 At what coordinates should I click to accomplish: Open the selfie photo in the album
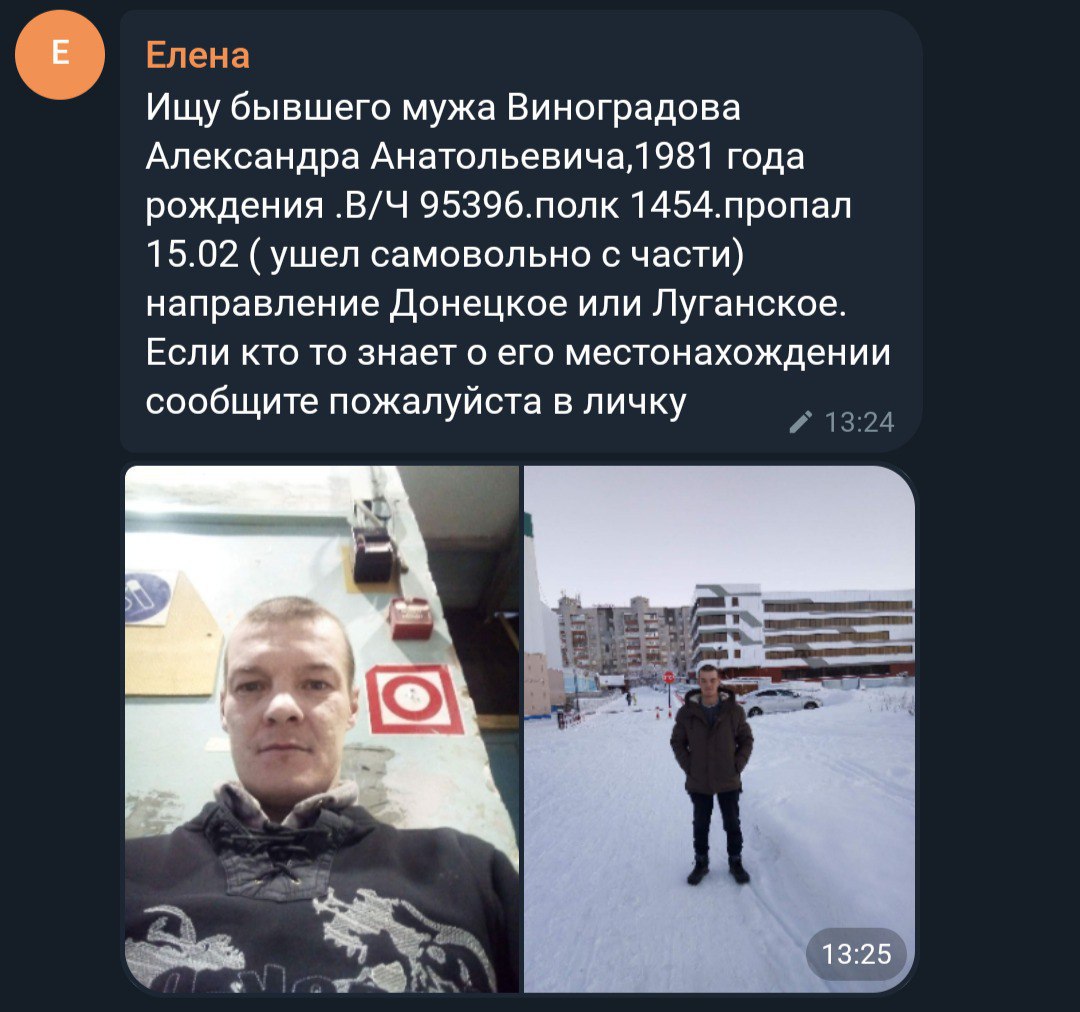point(321,729)
